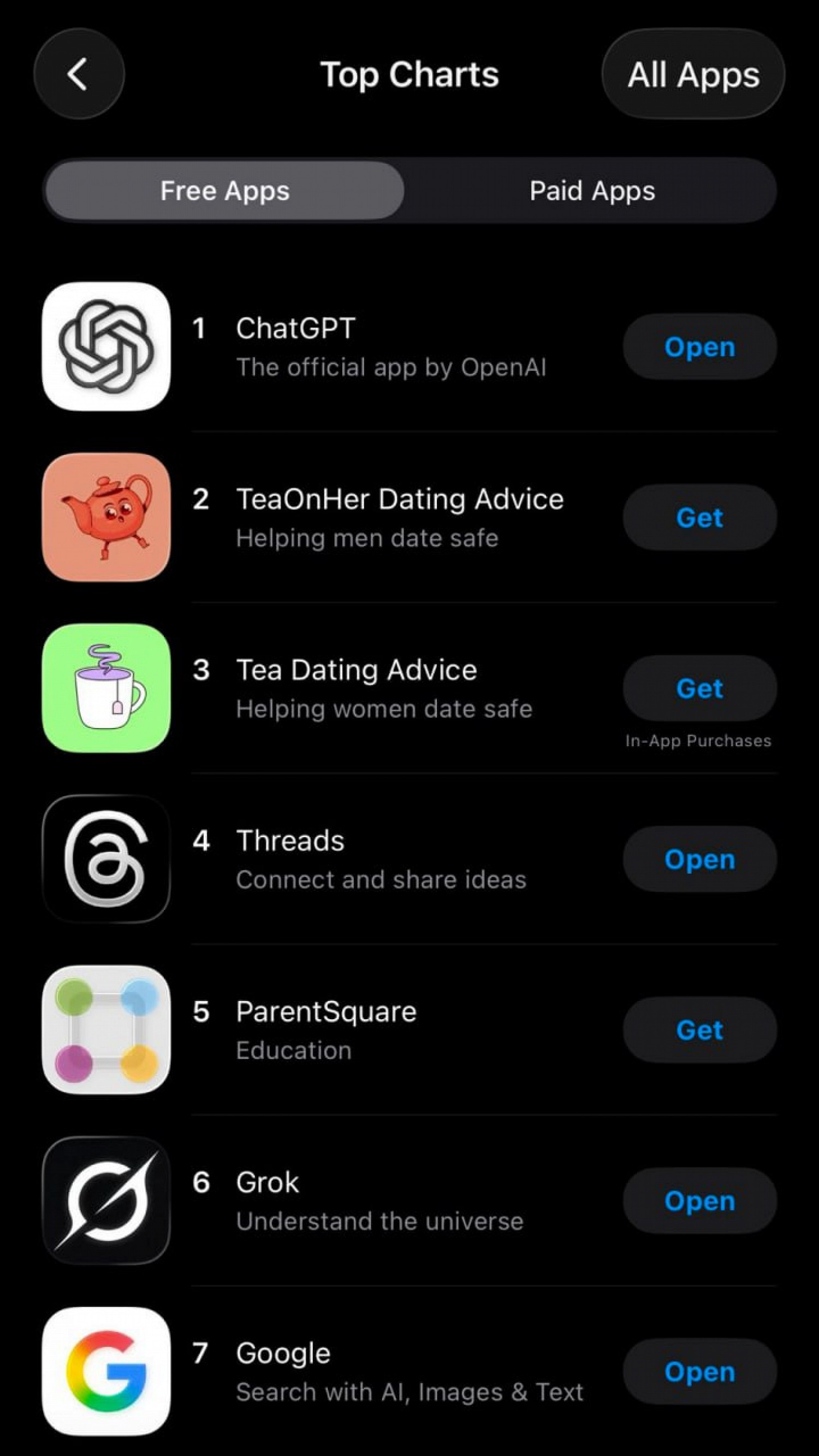Launch Threads with its Open button
Viewport: 819px width, 1456px height.
click(699, 859)
